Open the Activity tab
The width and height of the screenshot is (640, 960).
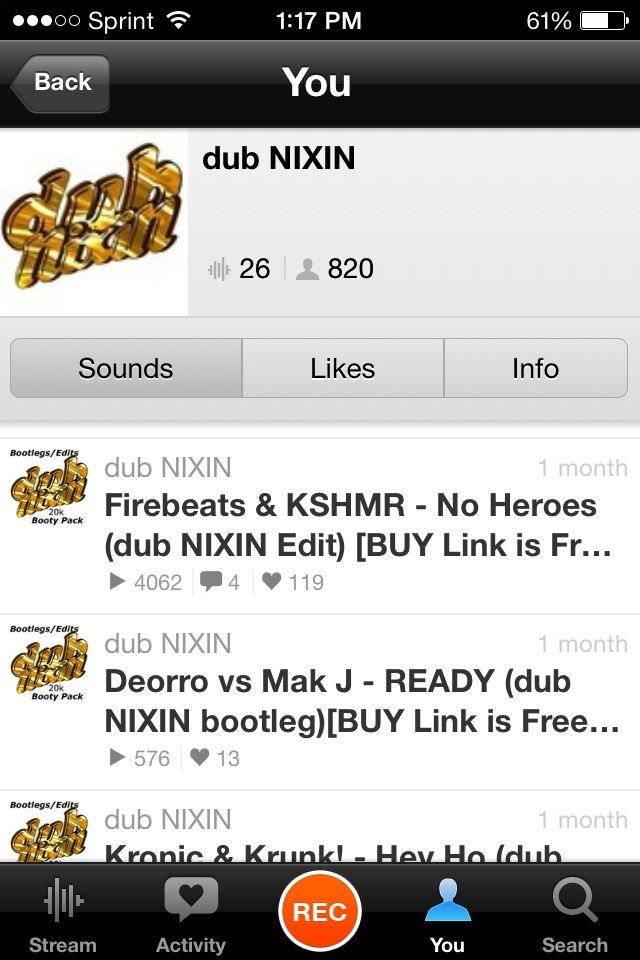[x=190, y=914]
